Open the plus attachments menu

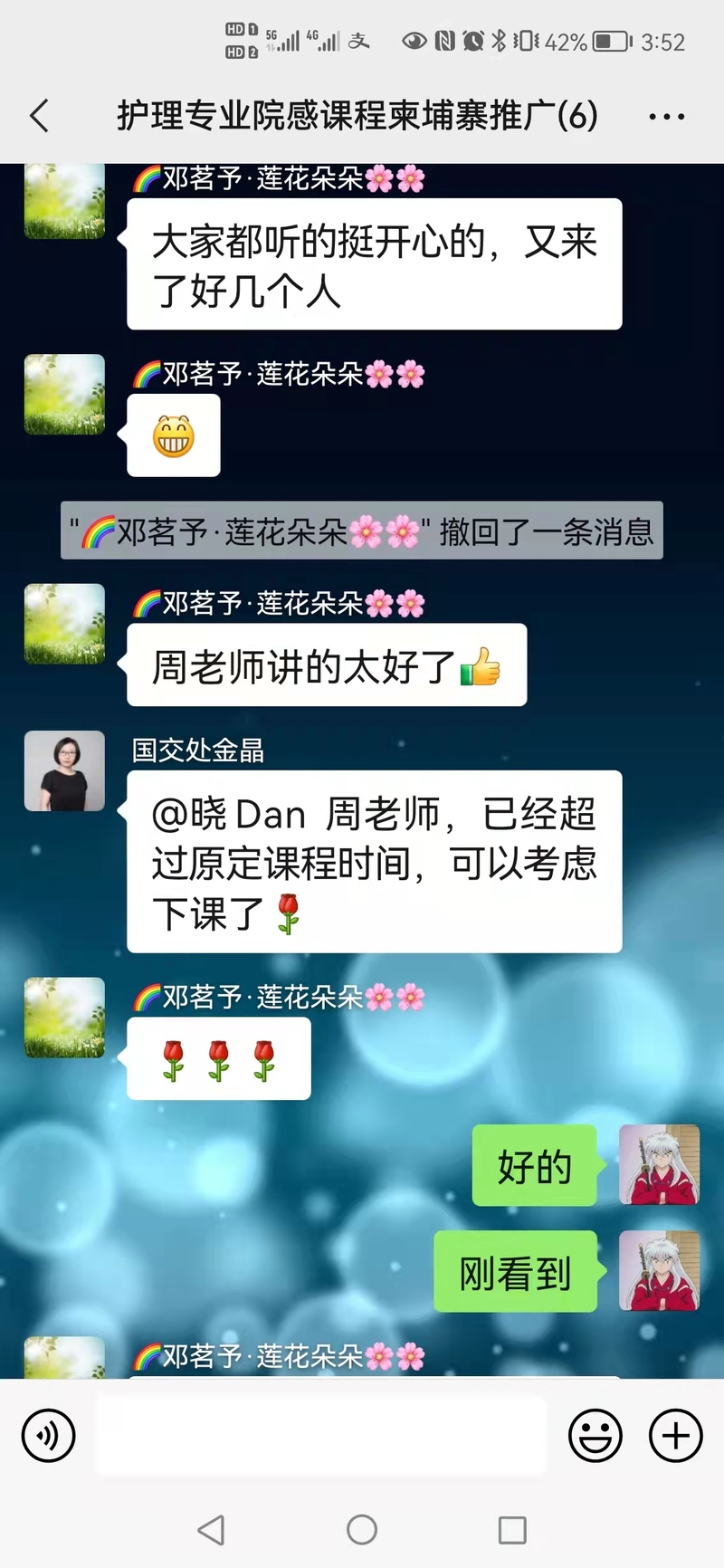point(676,1435)
